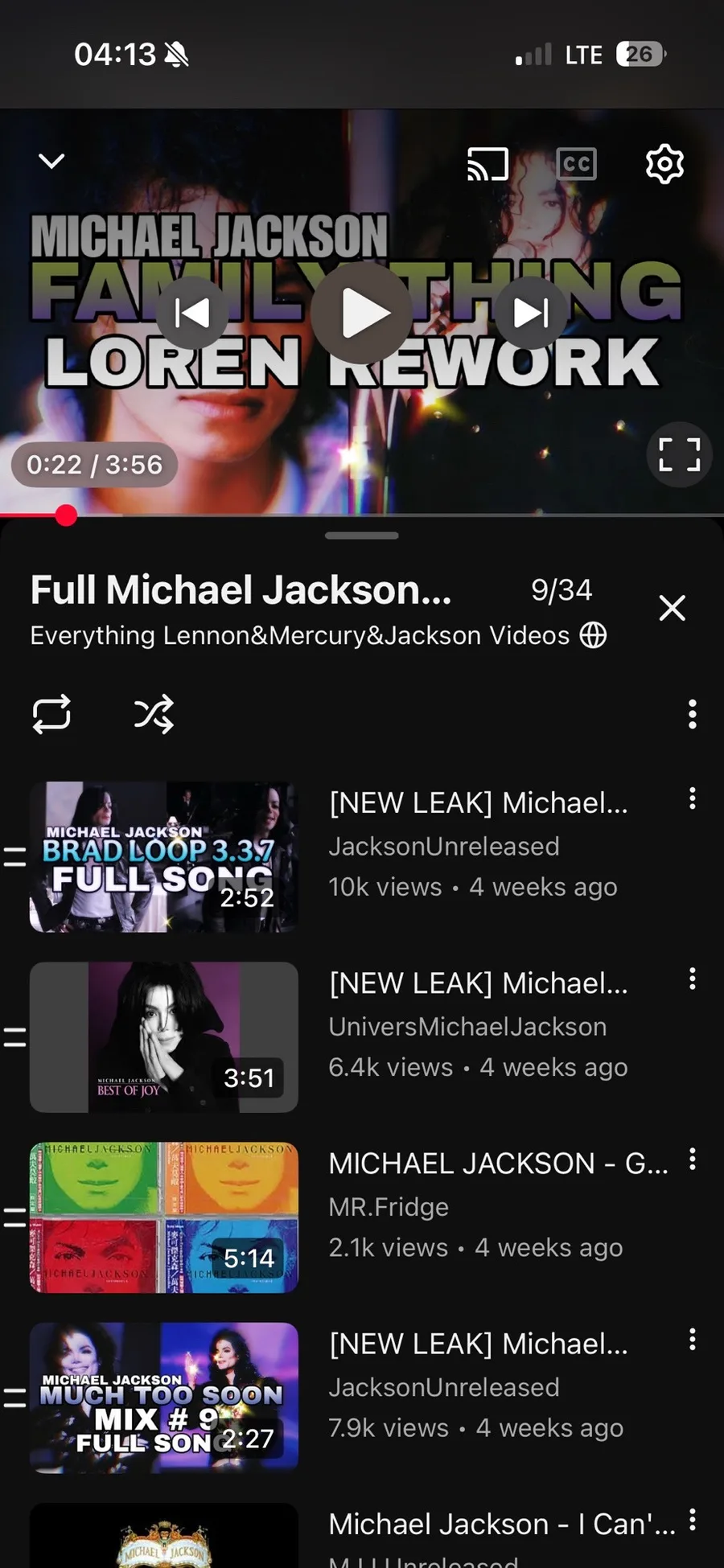Open playlist overflow menu
The height and width of the screenshot is (1568, 724).
[692, 714]
